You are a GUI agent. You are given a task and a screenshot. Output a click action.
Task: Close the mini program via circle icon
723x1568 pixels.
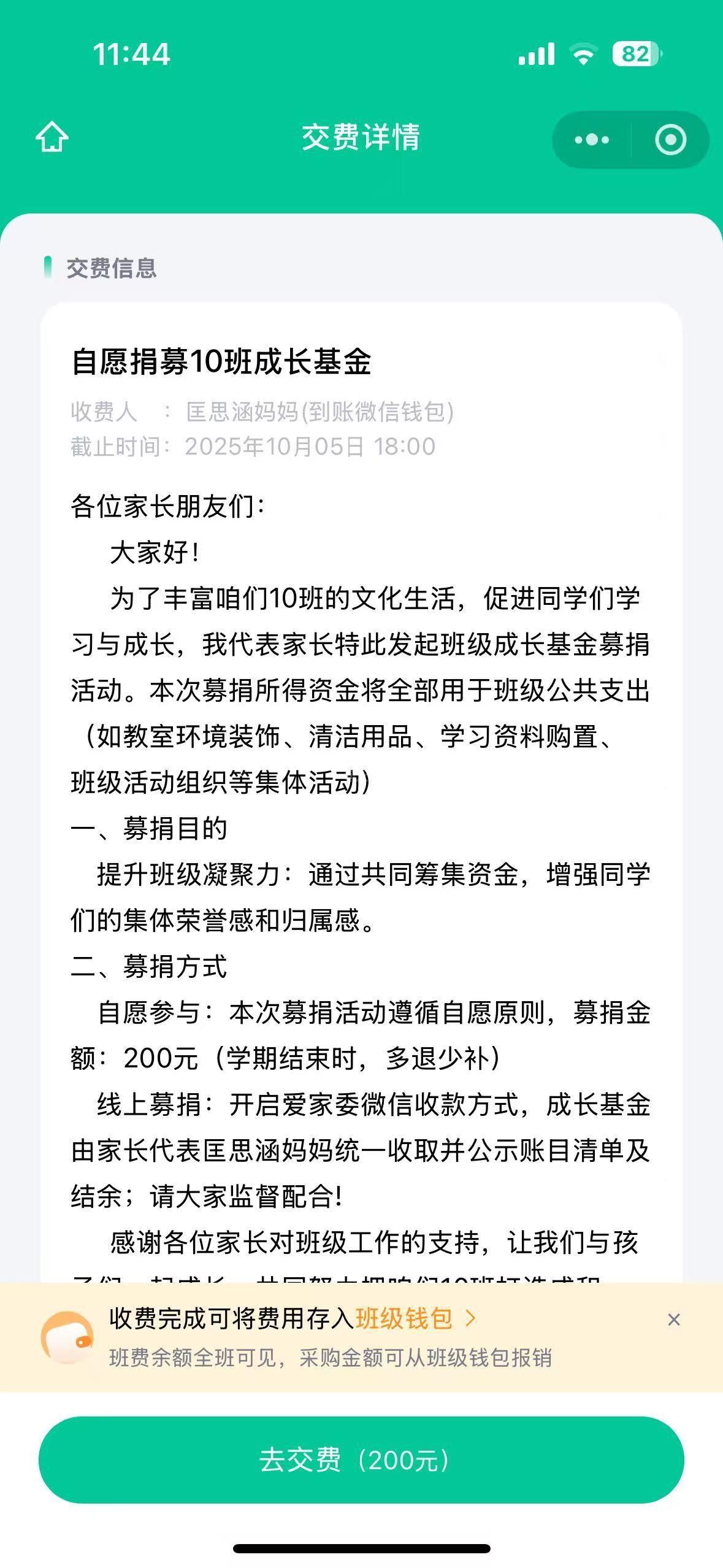[670, 140]
